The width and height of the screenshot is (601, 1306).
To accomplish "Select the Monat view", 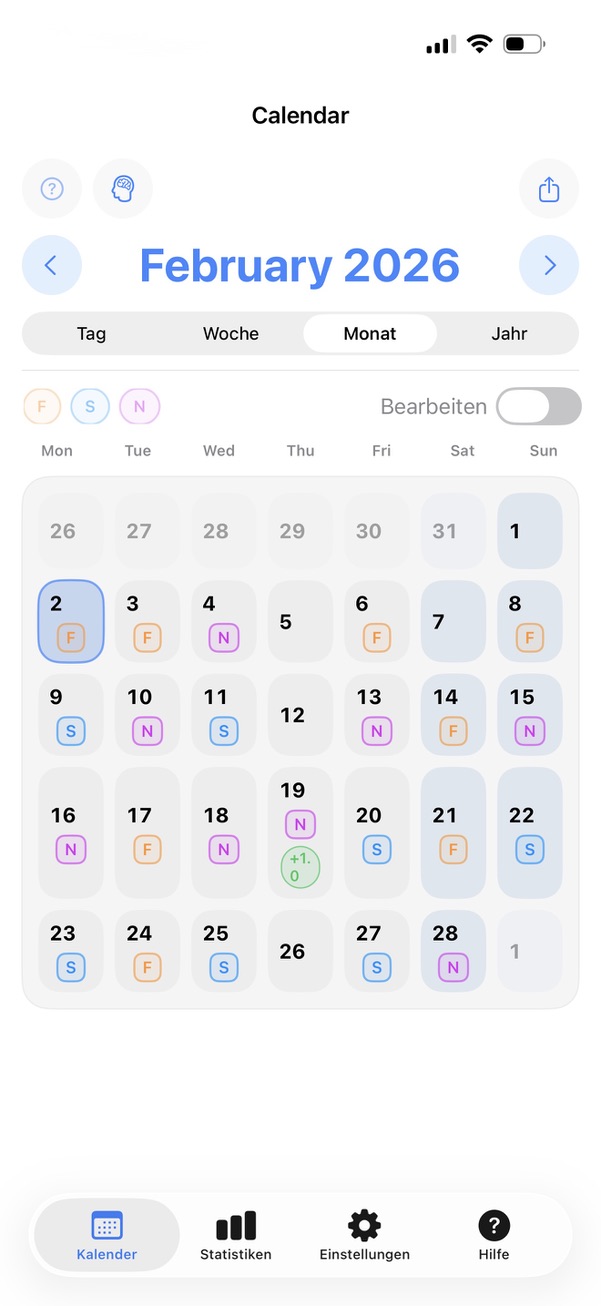I will point(370,334).
